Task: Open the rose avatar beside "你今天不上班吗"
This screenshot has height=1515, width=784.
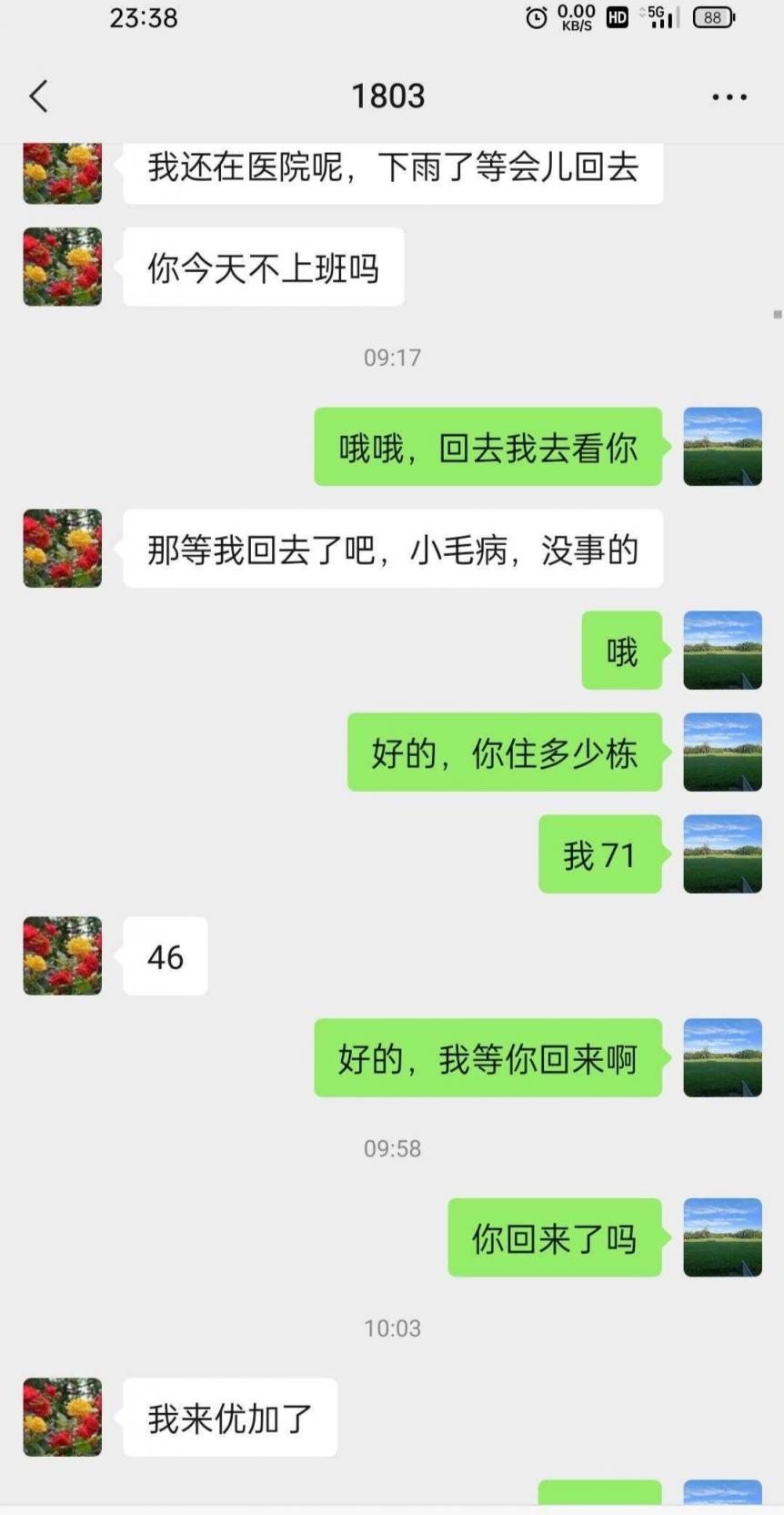Action: (62, 267)
